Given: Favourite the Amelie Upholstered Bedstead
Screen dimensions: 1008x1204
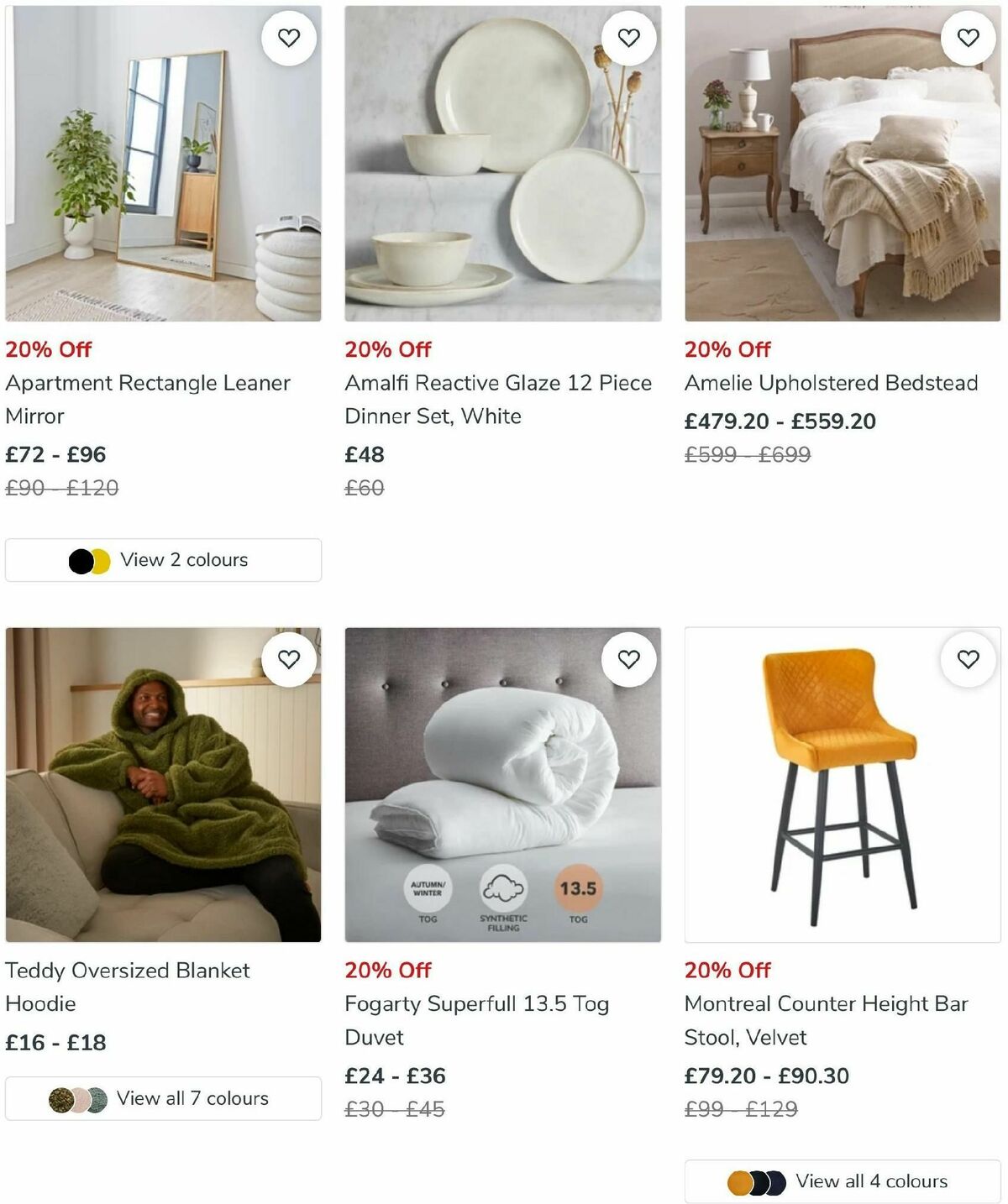Looking at the screenshot, I should pyautogui.click(x=968, y=39).
